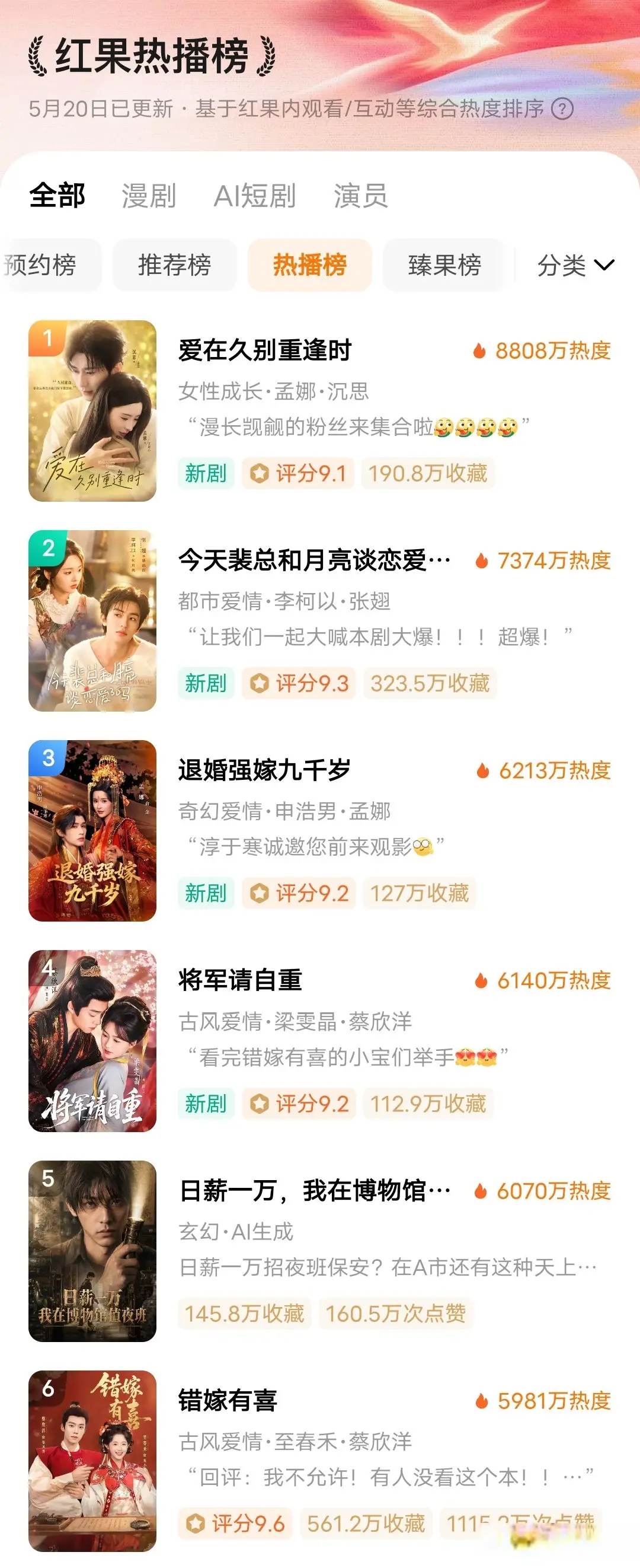Select the 全部 tab
The image size is (640, 1568).
tap(57, 196)
